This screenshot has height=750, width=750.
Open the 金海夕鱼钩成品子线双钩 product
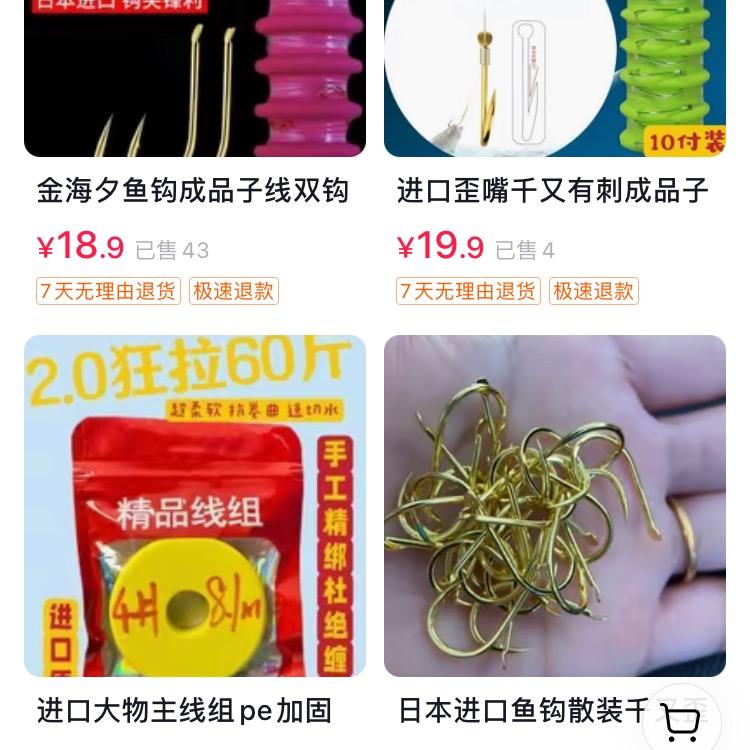193,190
